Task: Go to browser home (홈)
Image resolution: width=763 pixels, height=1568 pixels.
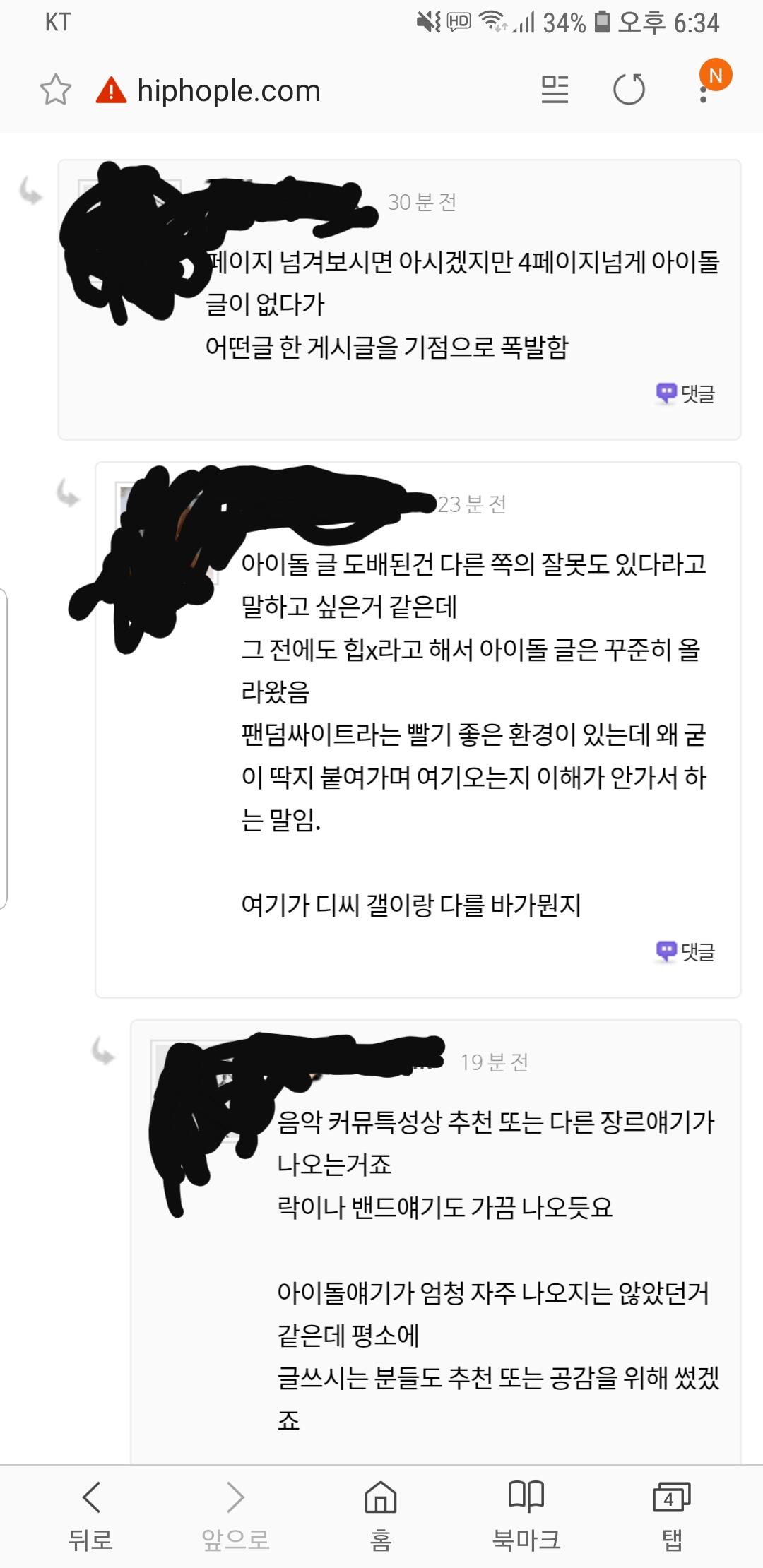Action: [381, 1516]
